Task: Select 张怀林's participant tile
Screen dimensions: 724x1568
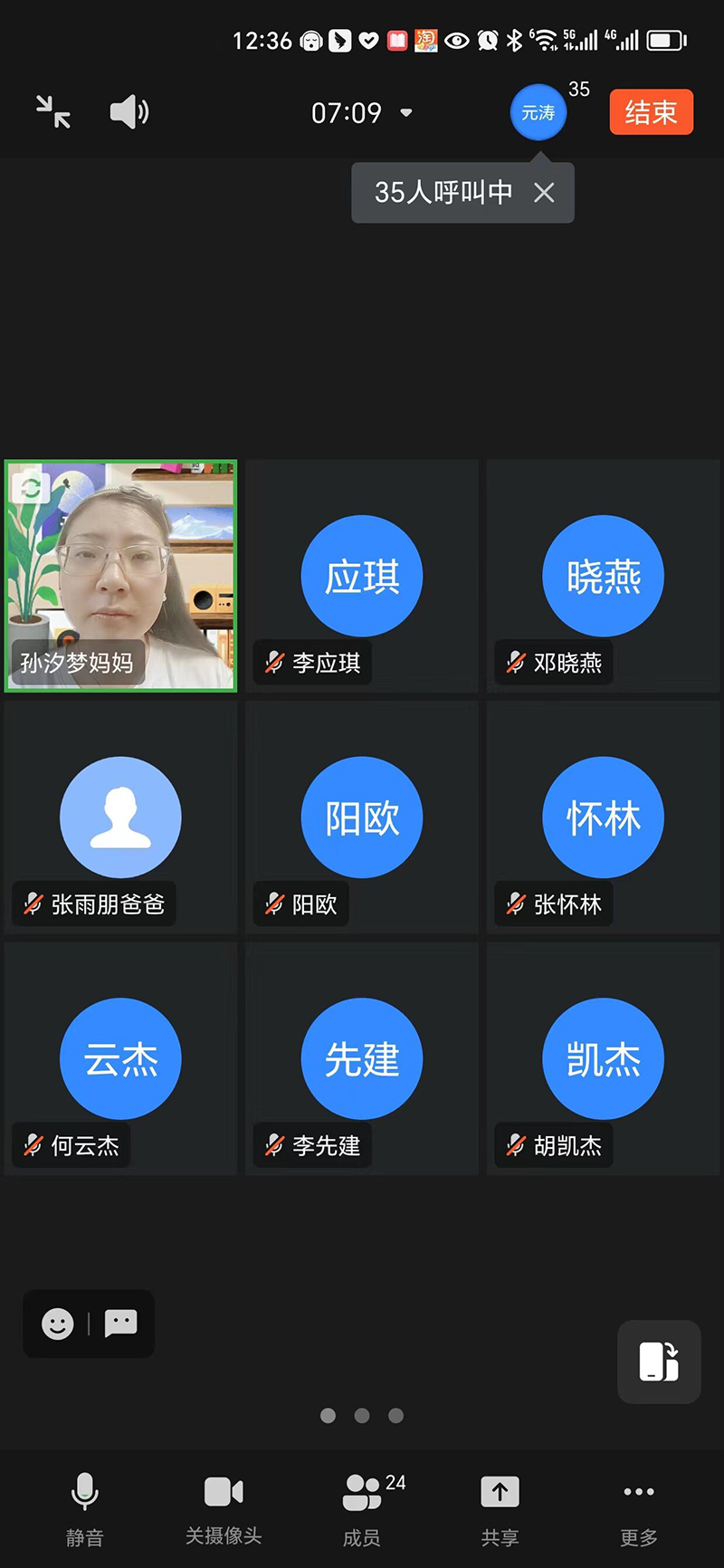Action: pyautogui.click(x=603, y=817)
